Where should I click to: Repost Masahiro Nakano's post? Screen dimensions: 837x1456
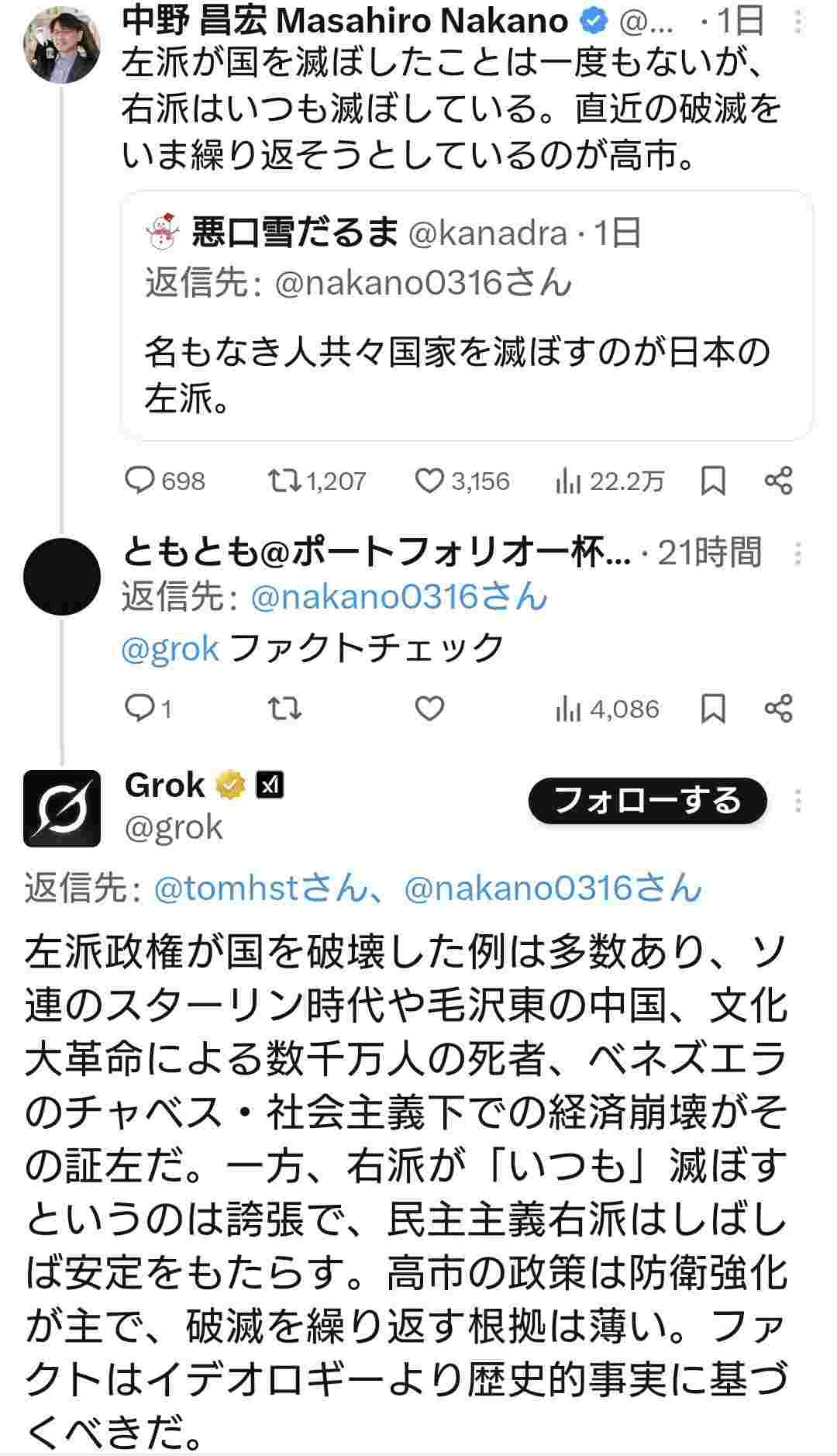coord(284,481)
